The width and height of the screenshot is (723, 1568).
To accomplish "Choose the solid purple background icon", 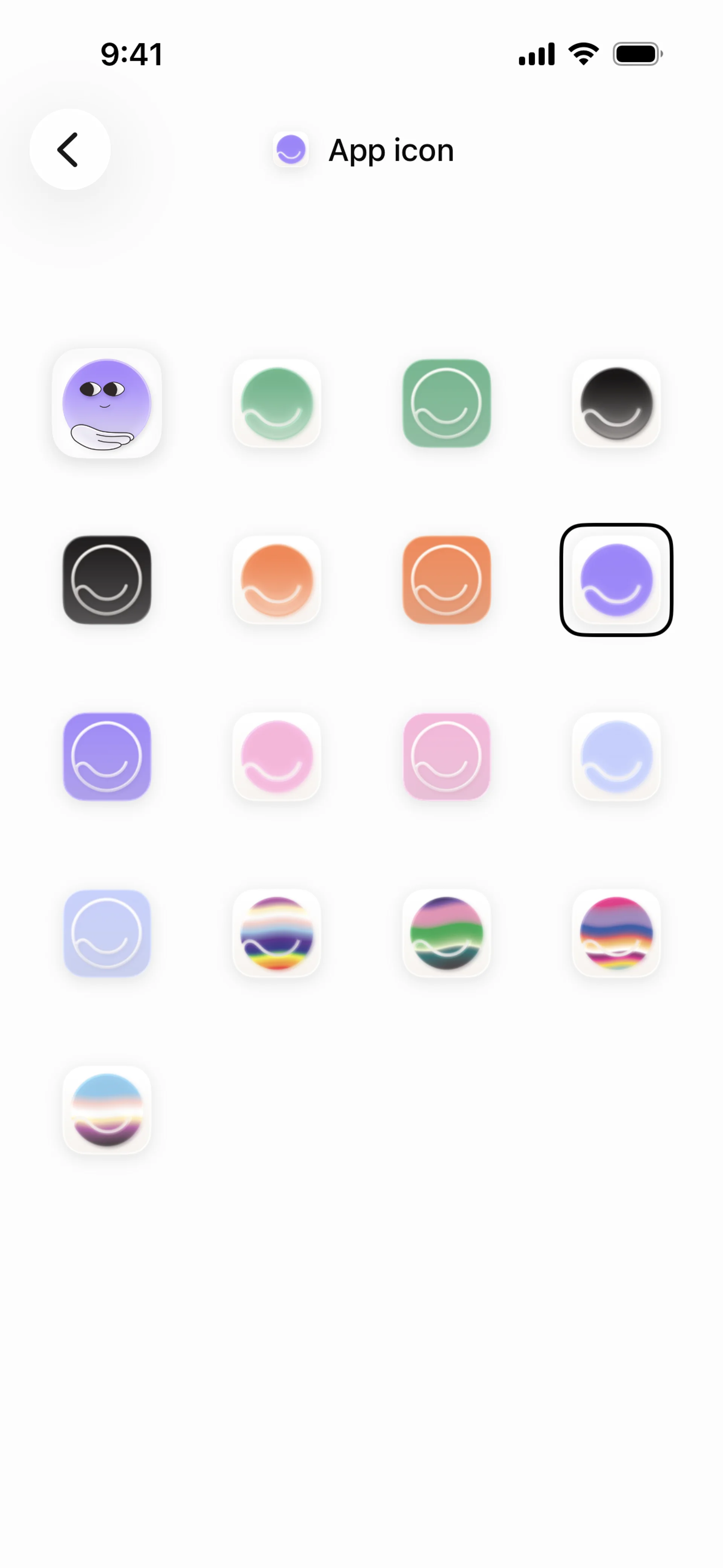I will [107, 756].
